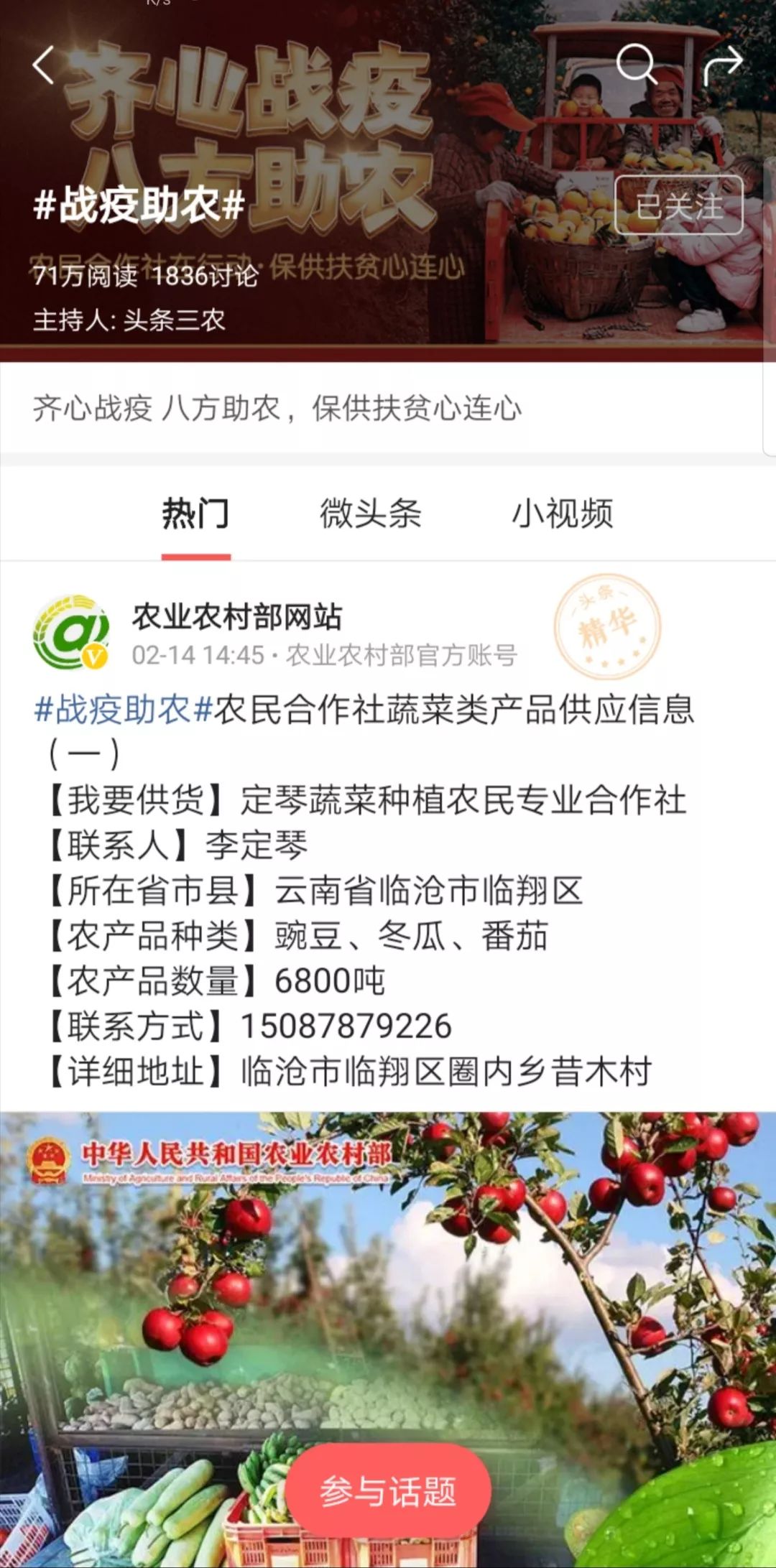Tap the #战疫助农# hashtag link in post

[x=124, y=710]
